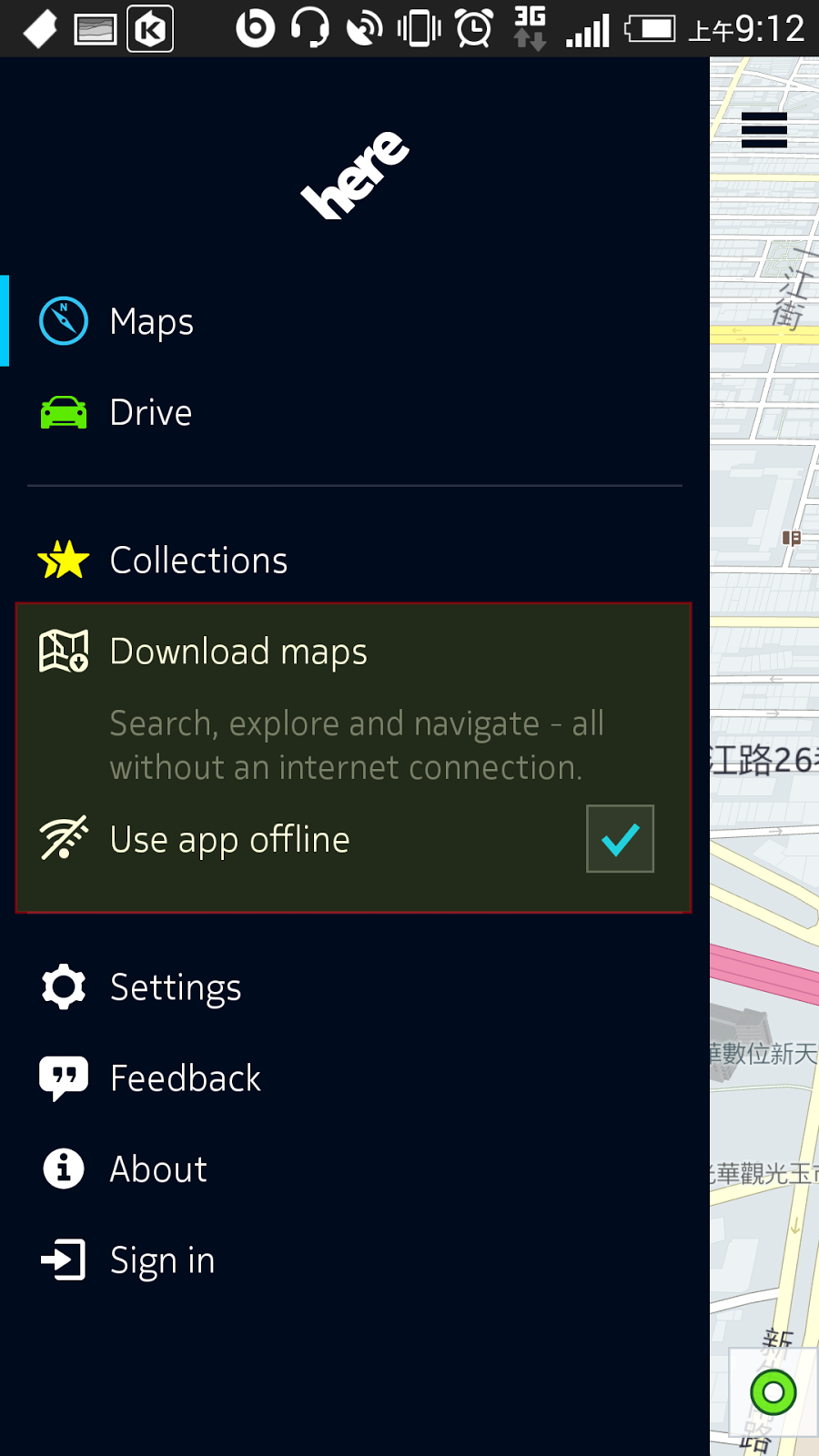
Task: Tap the Sign in arrow icon
Action: tap(62, 1259)
